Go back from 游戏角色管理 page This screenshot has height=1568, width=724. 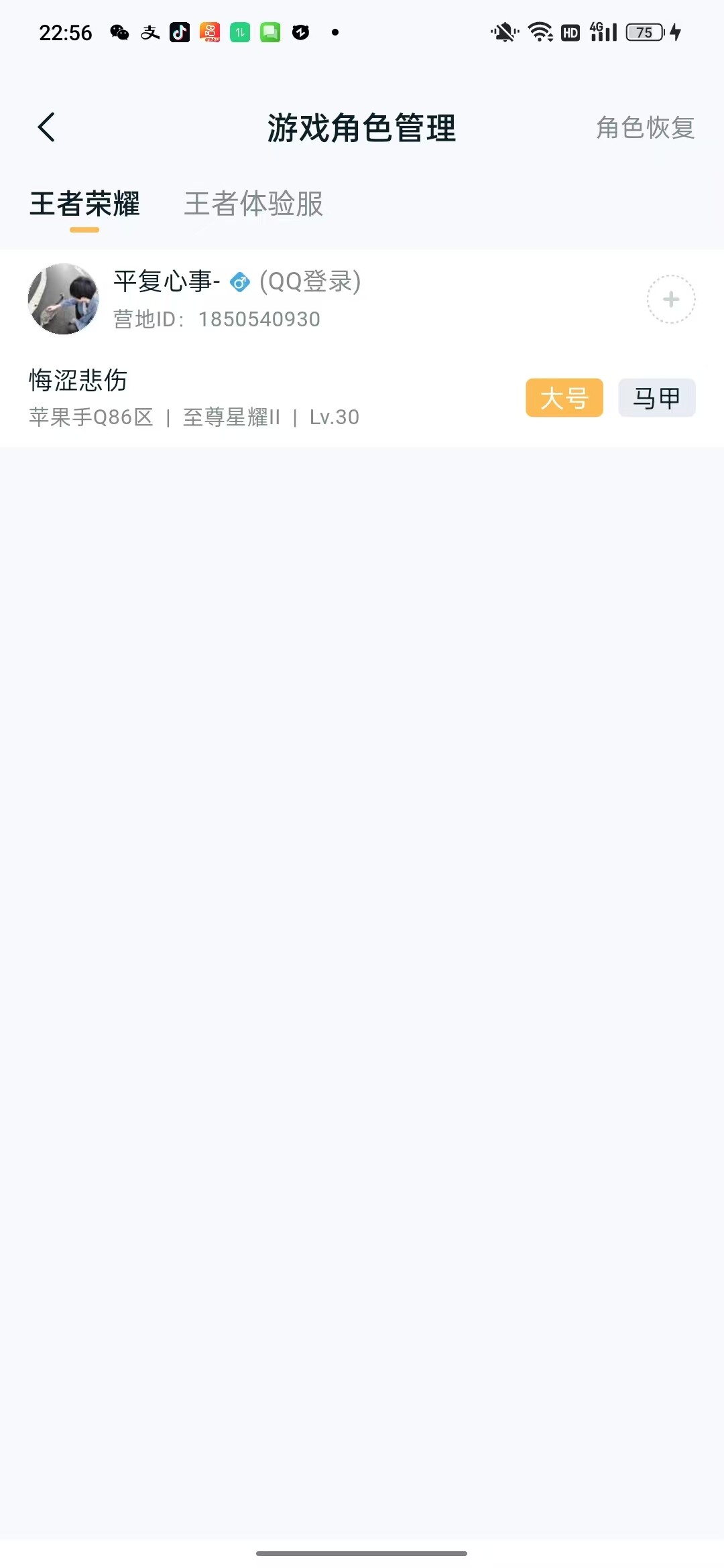[x=46, y=127]
